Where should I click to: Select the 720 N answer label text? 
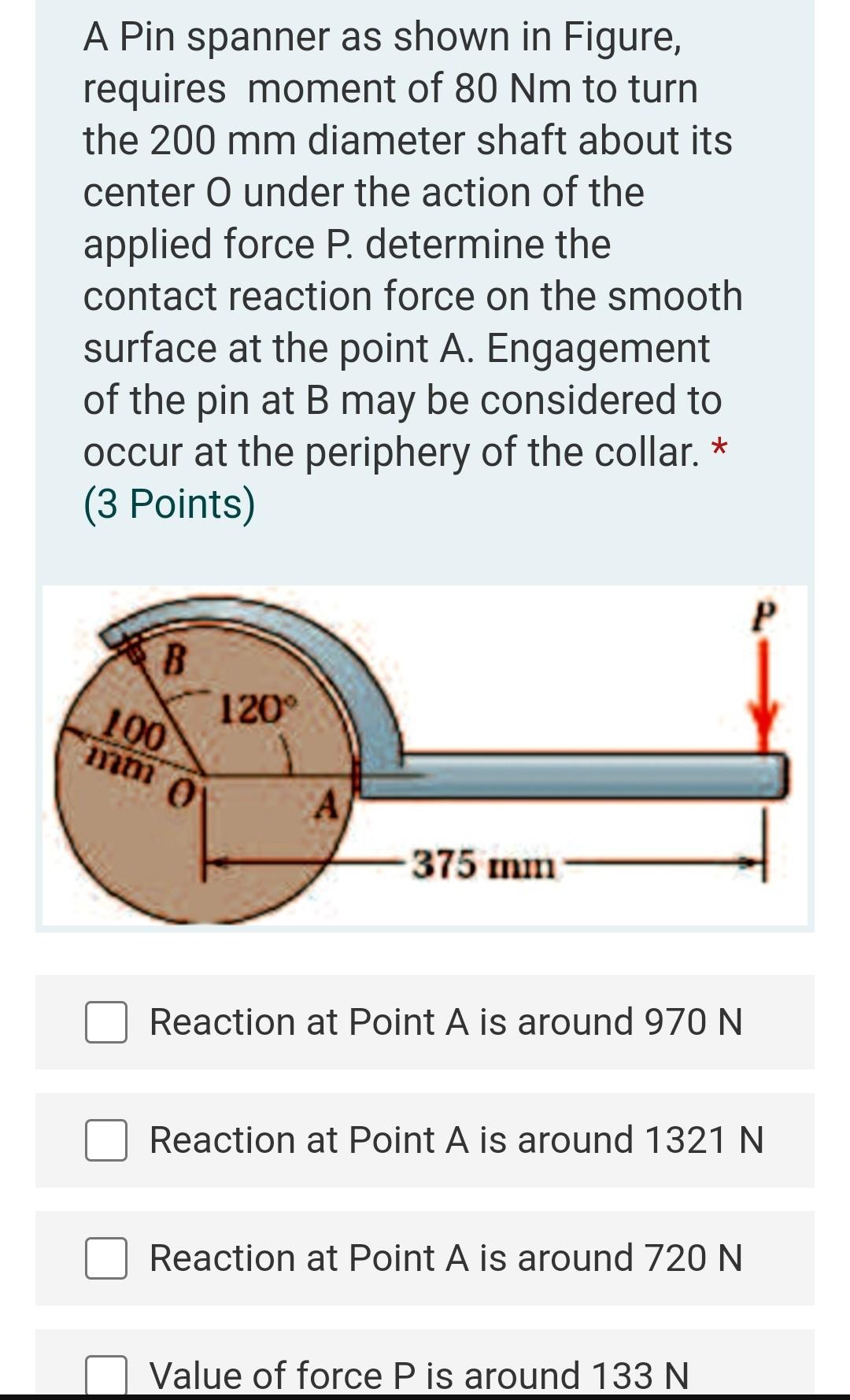445,1257
